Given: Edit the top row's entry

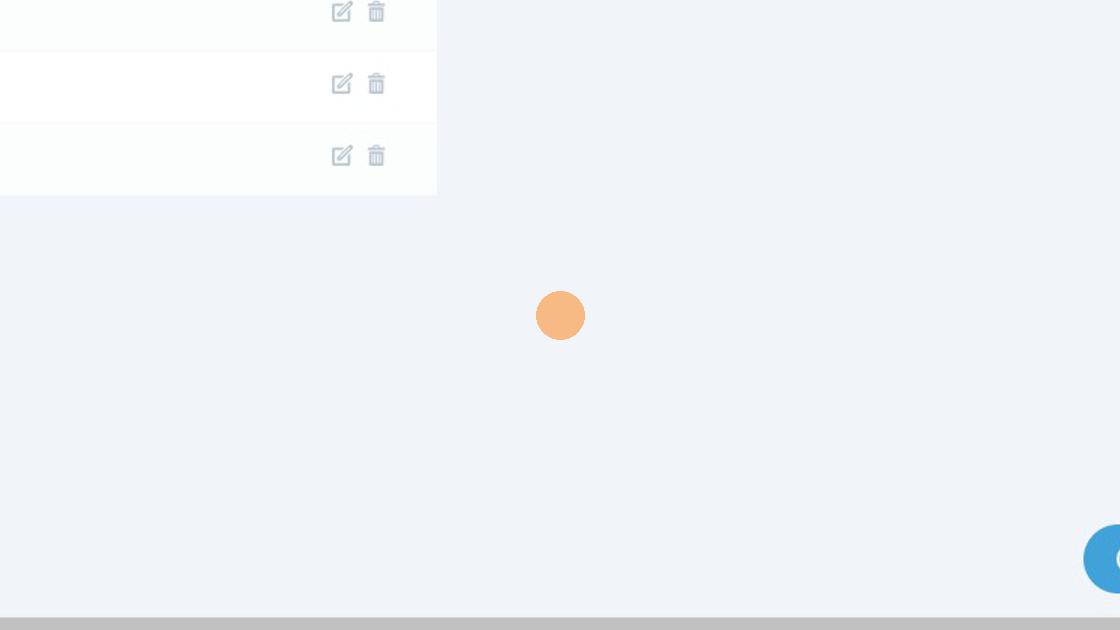Looking at the screenshot, I should pyautogui.click(x=342, y=12).
